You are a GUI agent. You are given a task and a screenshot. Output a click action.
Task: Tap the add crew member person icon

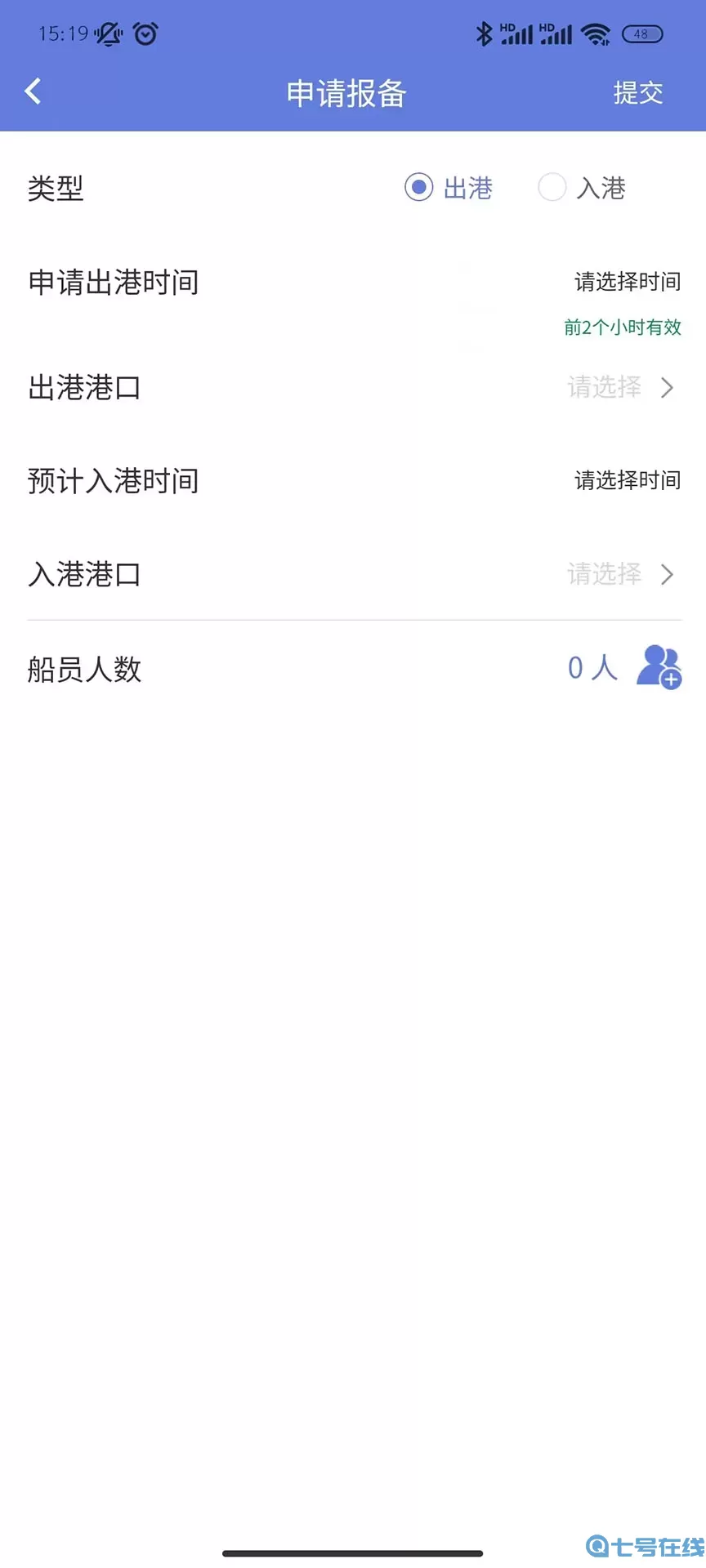[660, 668]
